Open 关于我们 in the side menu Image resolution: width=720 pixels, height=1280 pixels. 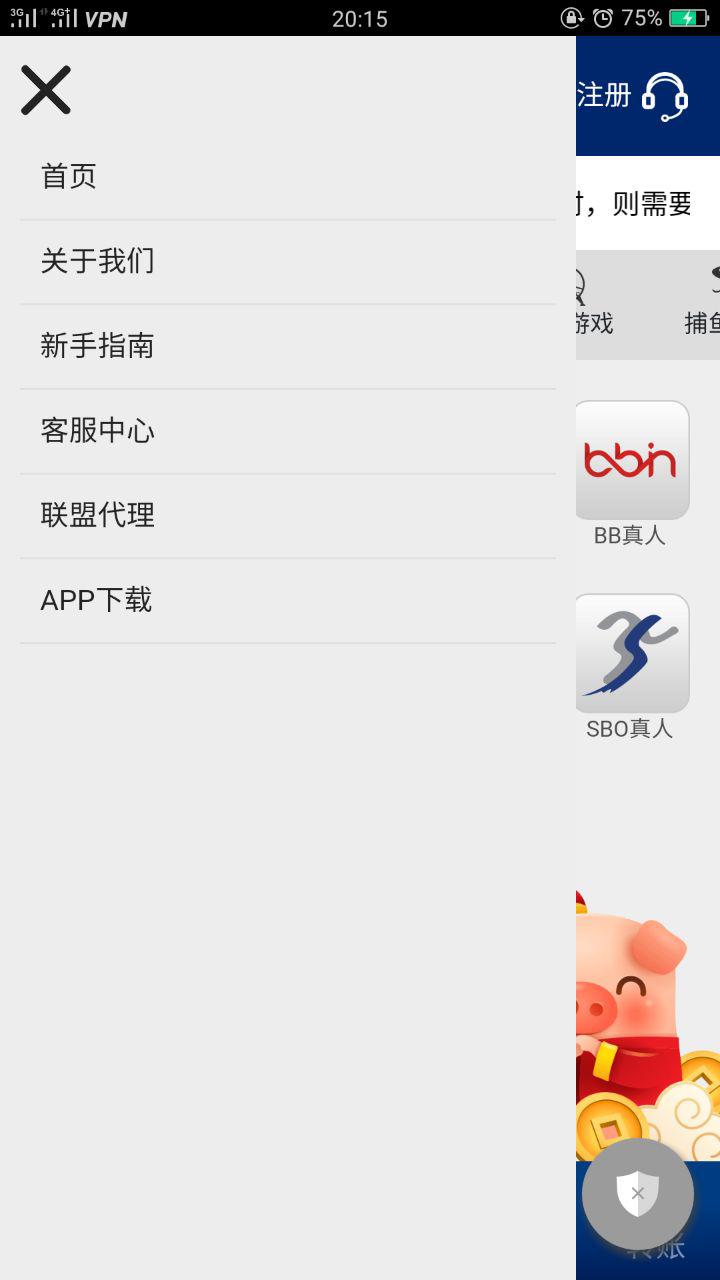(96, 261)
